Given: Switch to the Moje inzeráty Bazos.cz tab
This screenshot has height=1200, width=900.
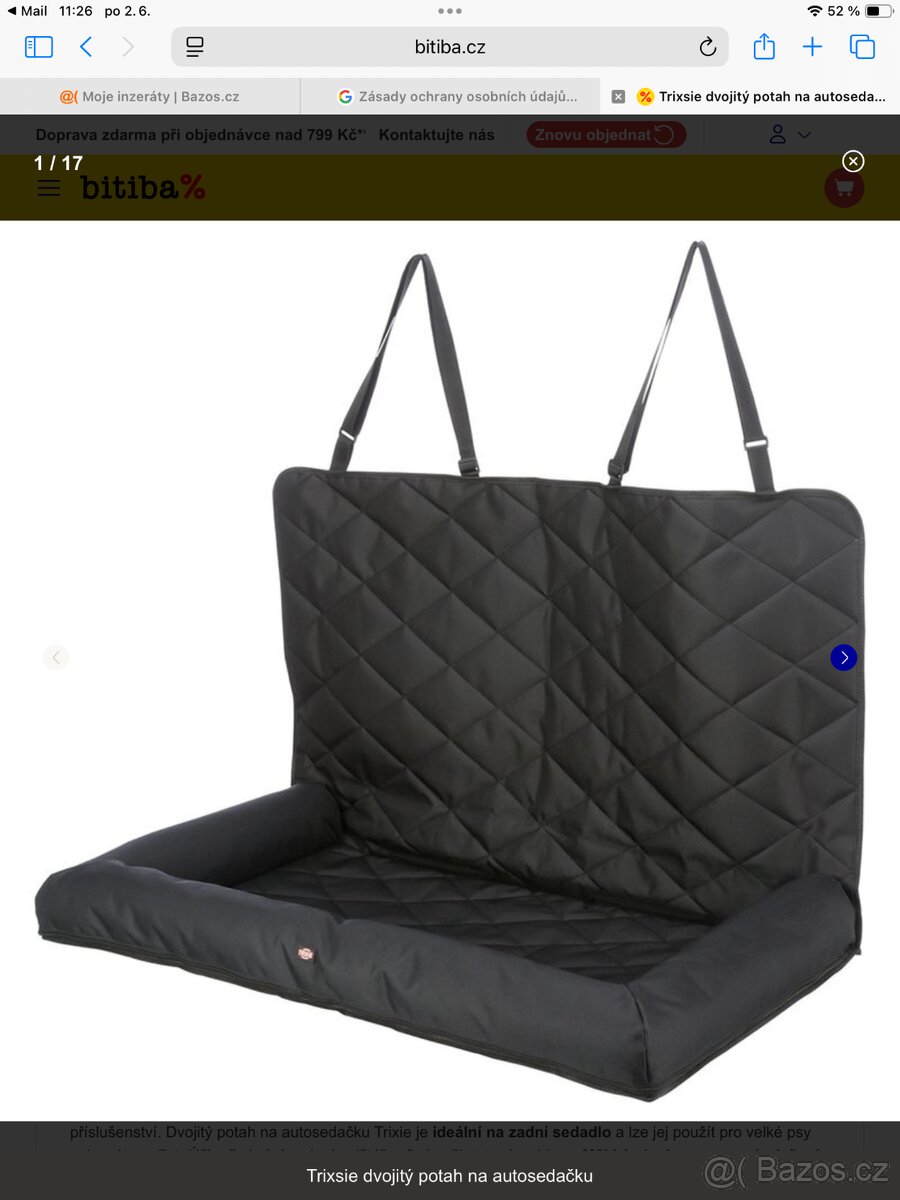Looking at the screenshot, I should [x=150, y=96].
